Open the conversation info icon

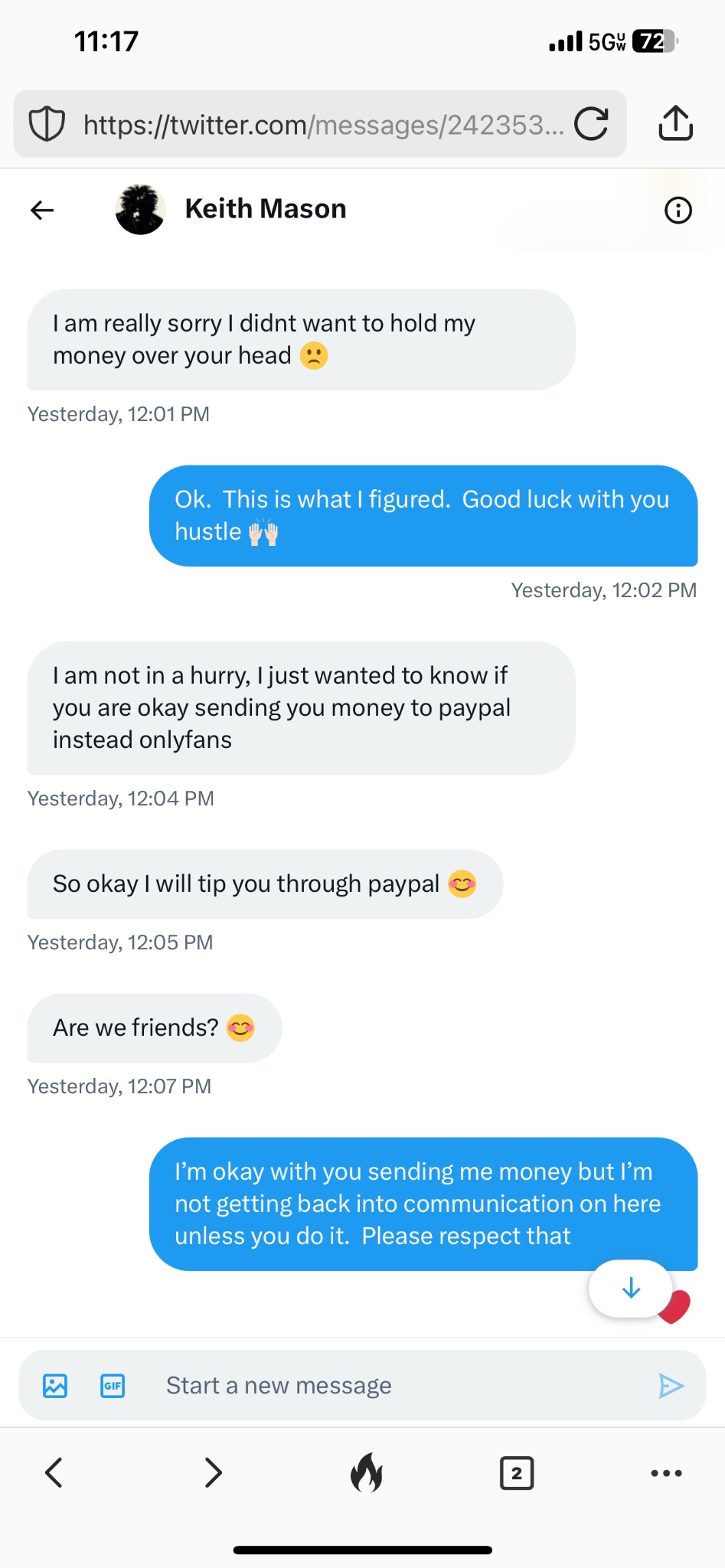(x=678, y=210)
